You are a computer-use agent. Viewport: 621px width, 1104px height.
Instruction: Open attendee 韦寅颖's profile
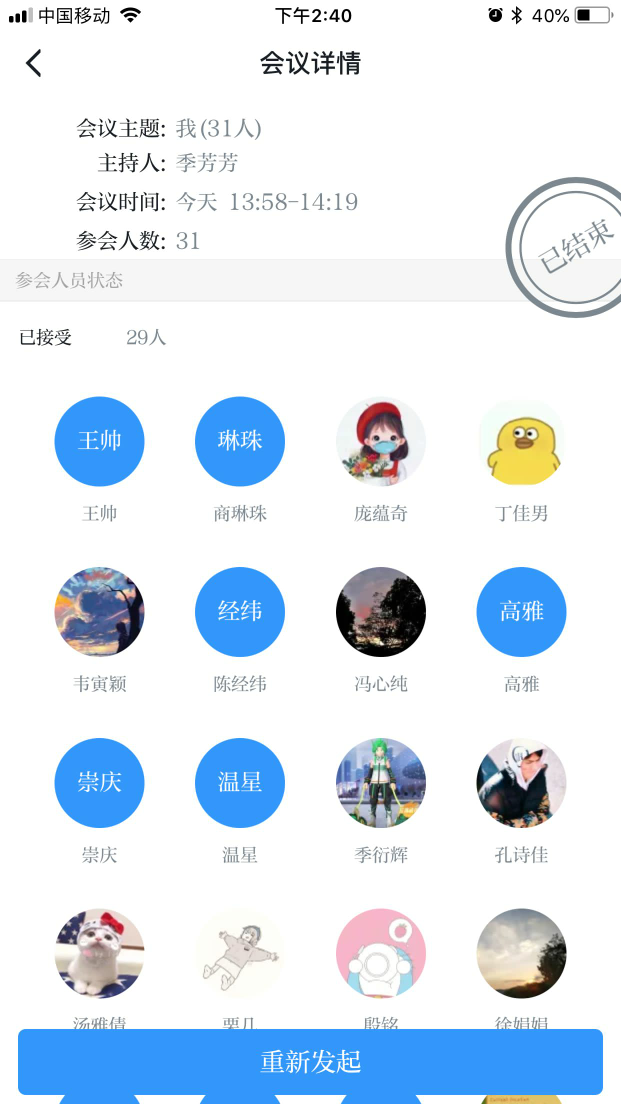click(100, 612)
